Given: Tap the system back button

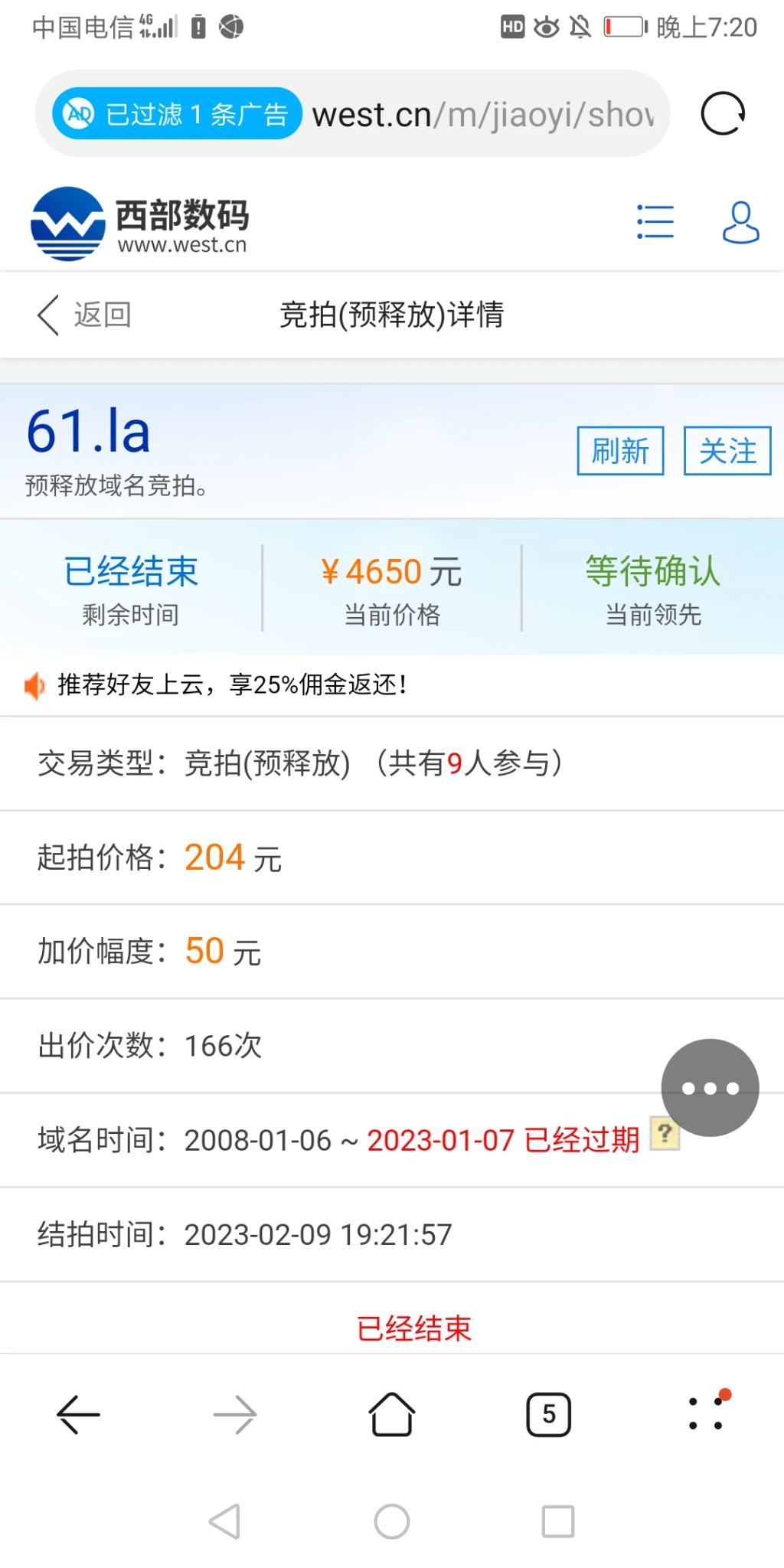Looking at the screenshot, I should click(225, 1521).
